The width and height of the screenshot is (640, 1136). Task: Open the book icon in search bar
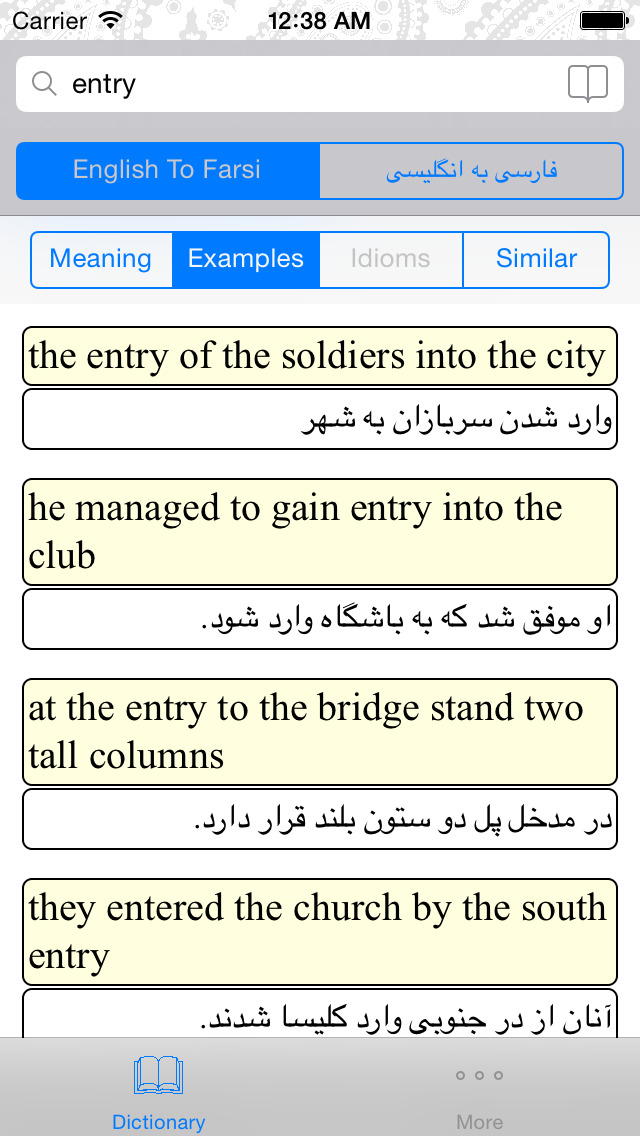587,84
